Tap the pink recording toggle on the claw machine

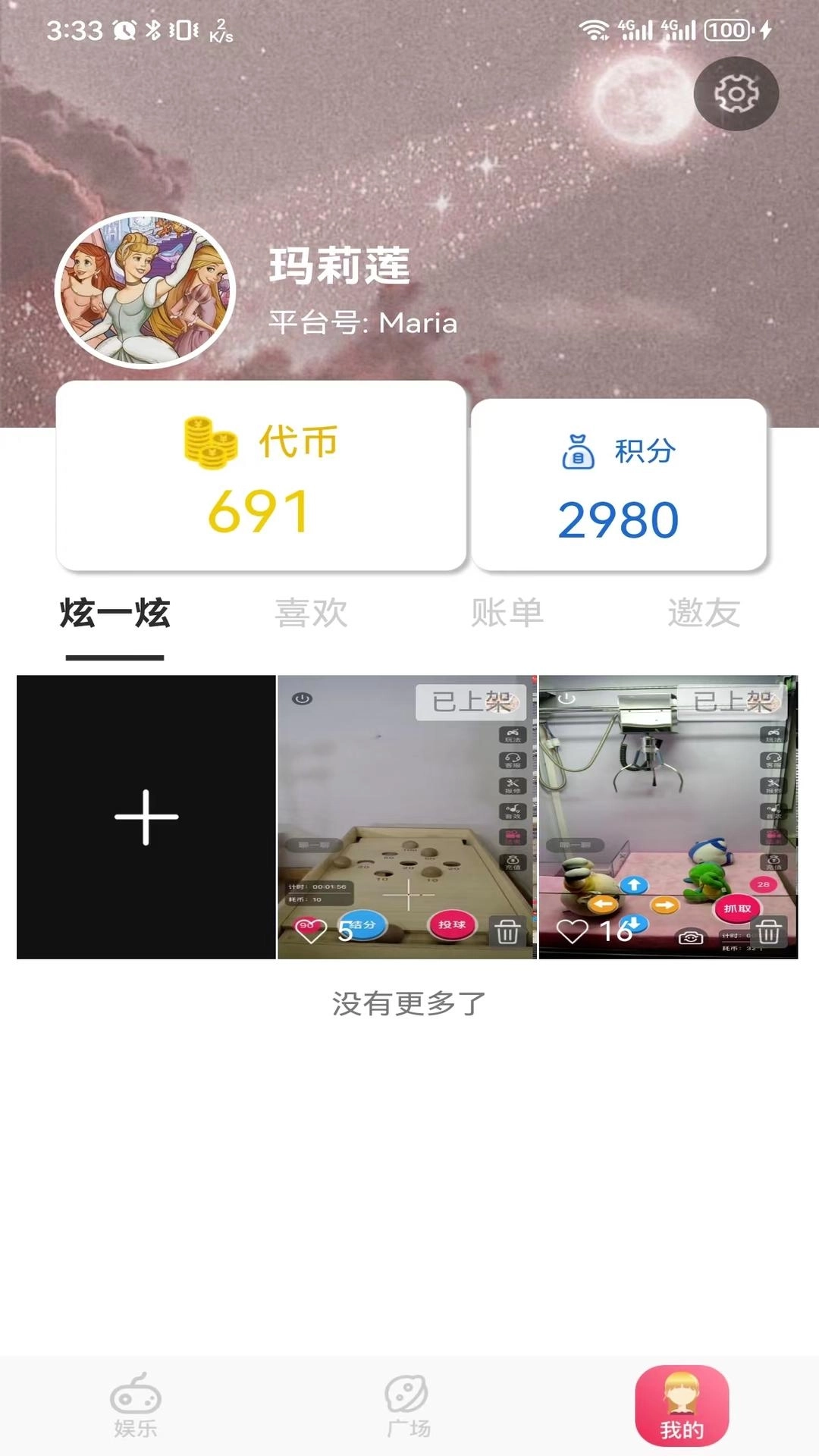(x=773, y=836)
